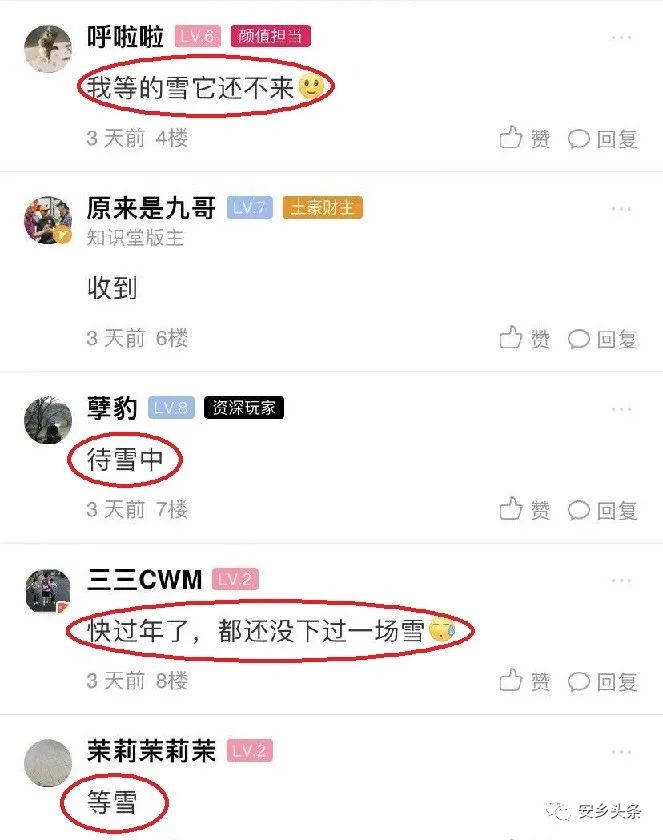This screenshot has height=840, width=663.
Task: Open more options on 茉莉茉莉茉's comment
Action: [622, 752]
